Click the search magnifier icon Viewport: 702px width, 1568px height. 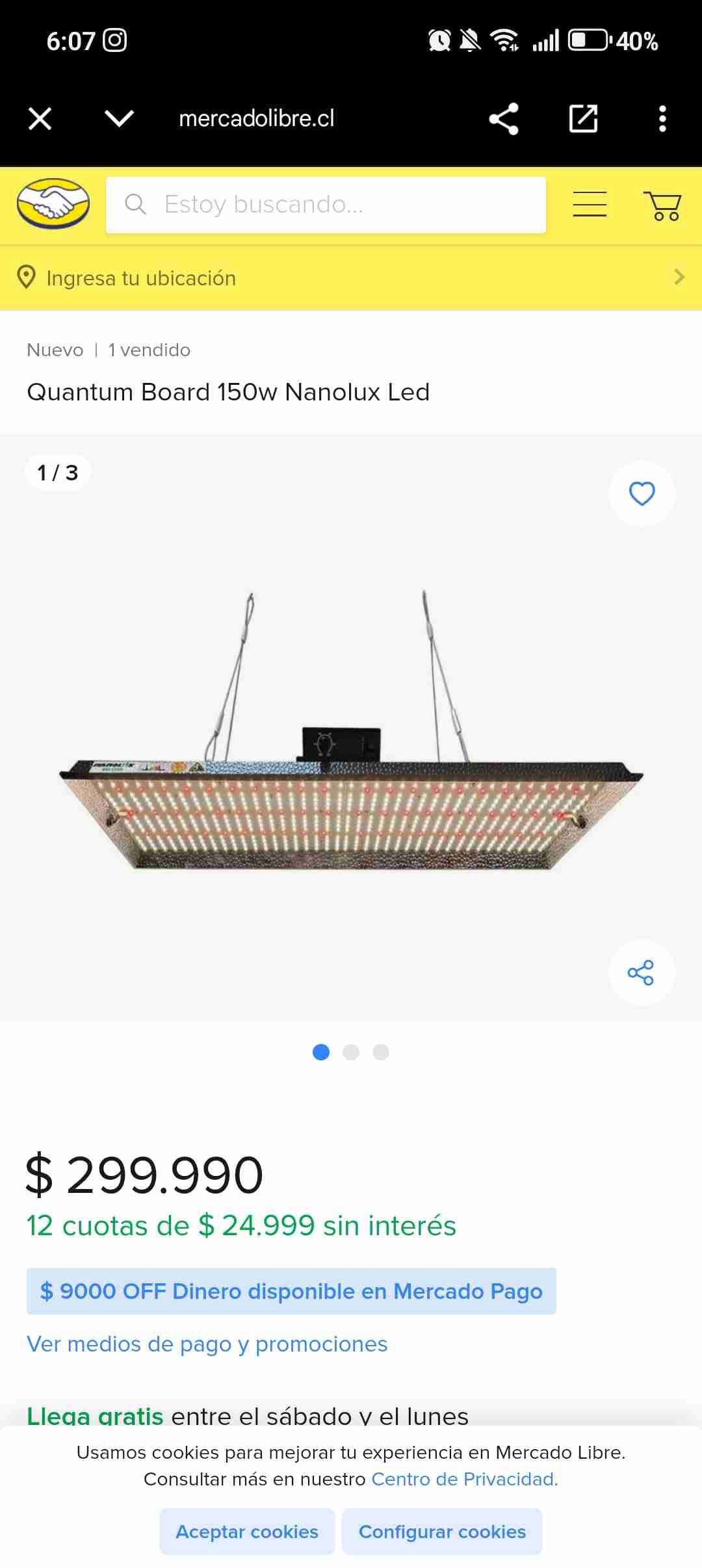coord(136,205)
